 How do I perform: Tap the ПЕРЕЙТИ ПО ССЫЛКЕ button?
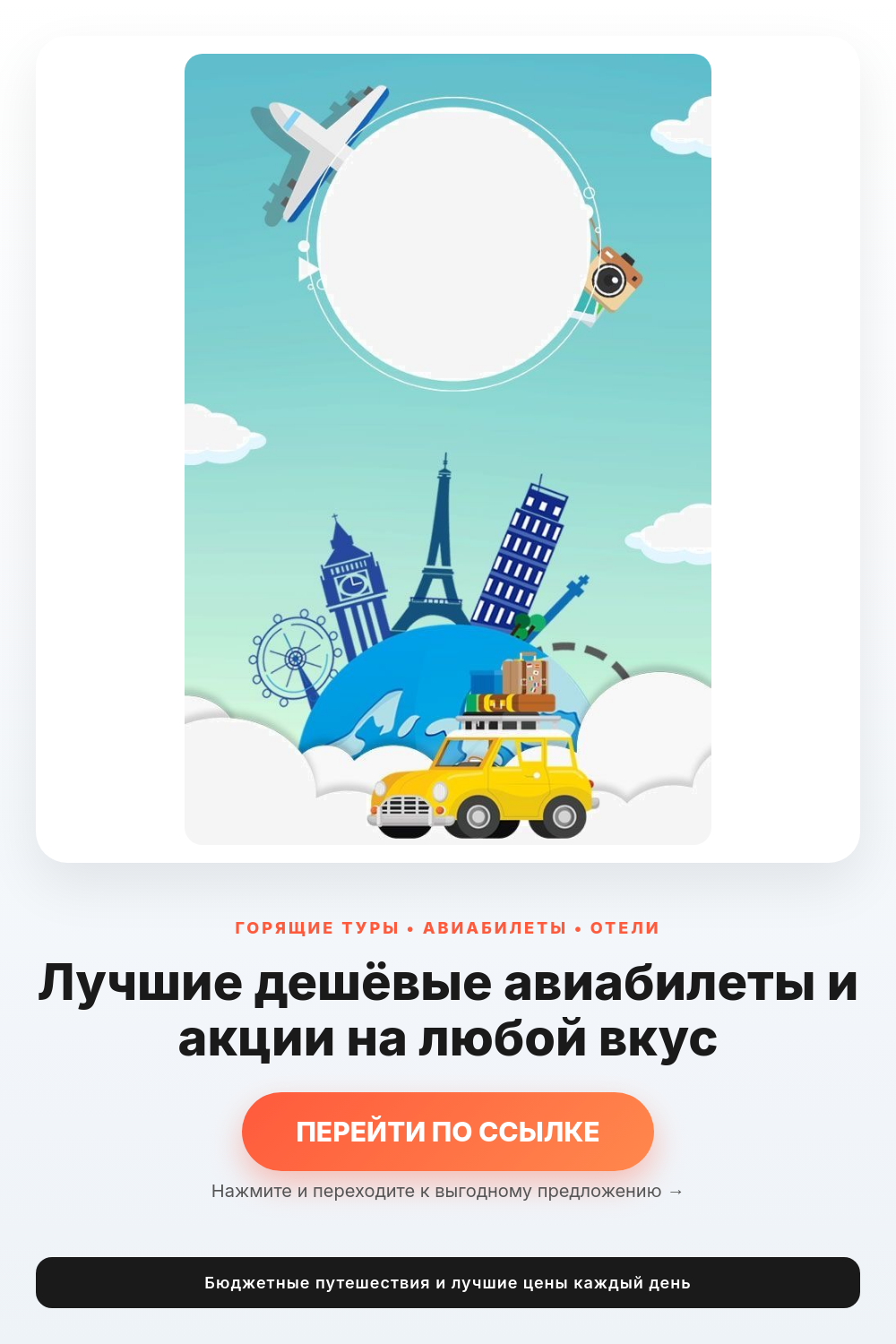[x=447, y=1131]
